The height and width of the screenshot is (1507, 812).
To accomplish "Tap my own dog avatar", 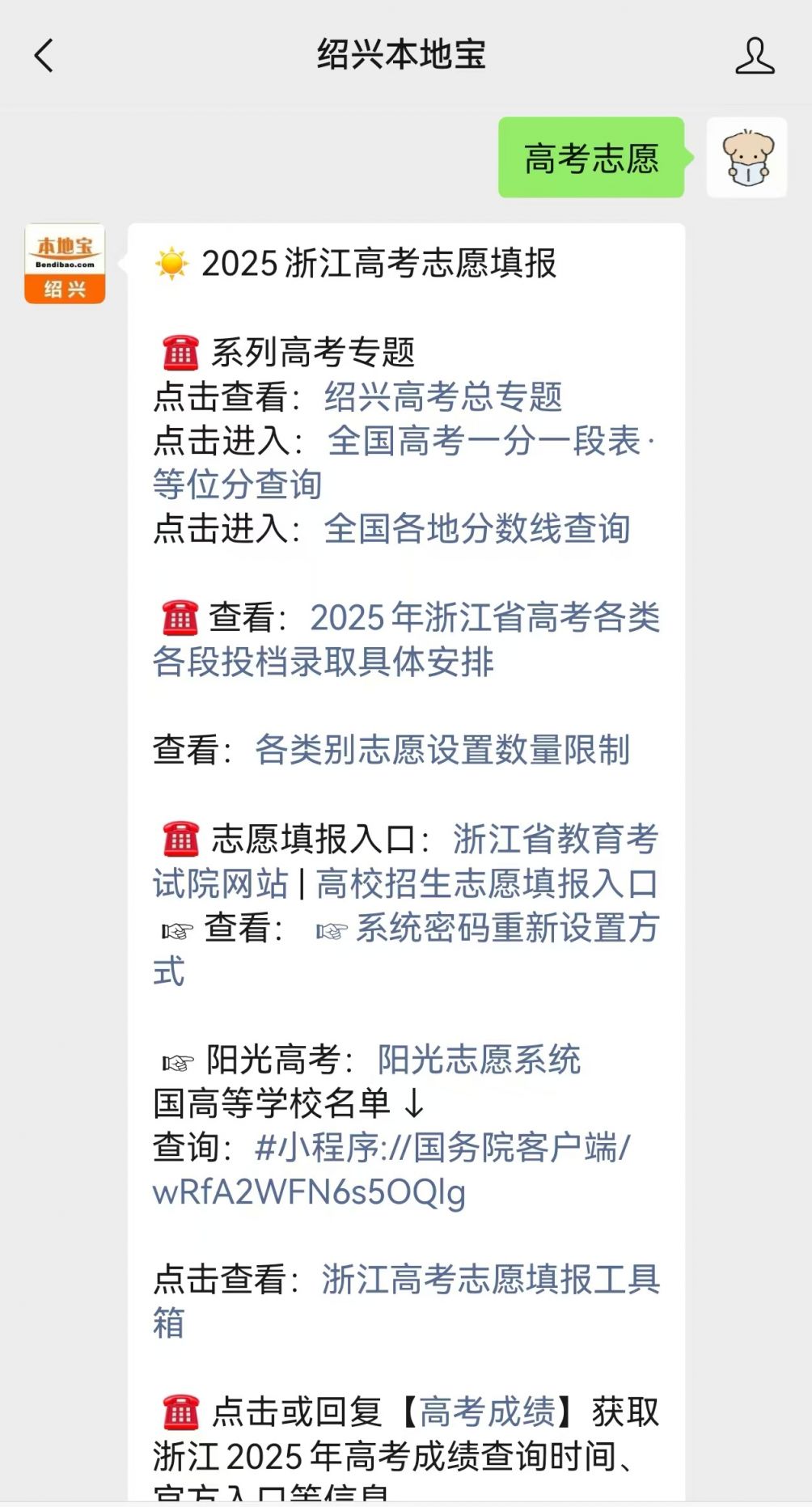I will pos(747,158).
